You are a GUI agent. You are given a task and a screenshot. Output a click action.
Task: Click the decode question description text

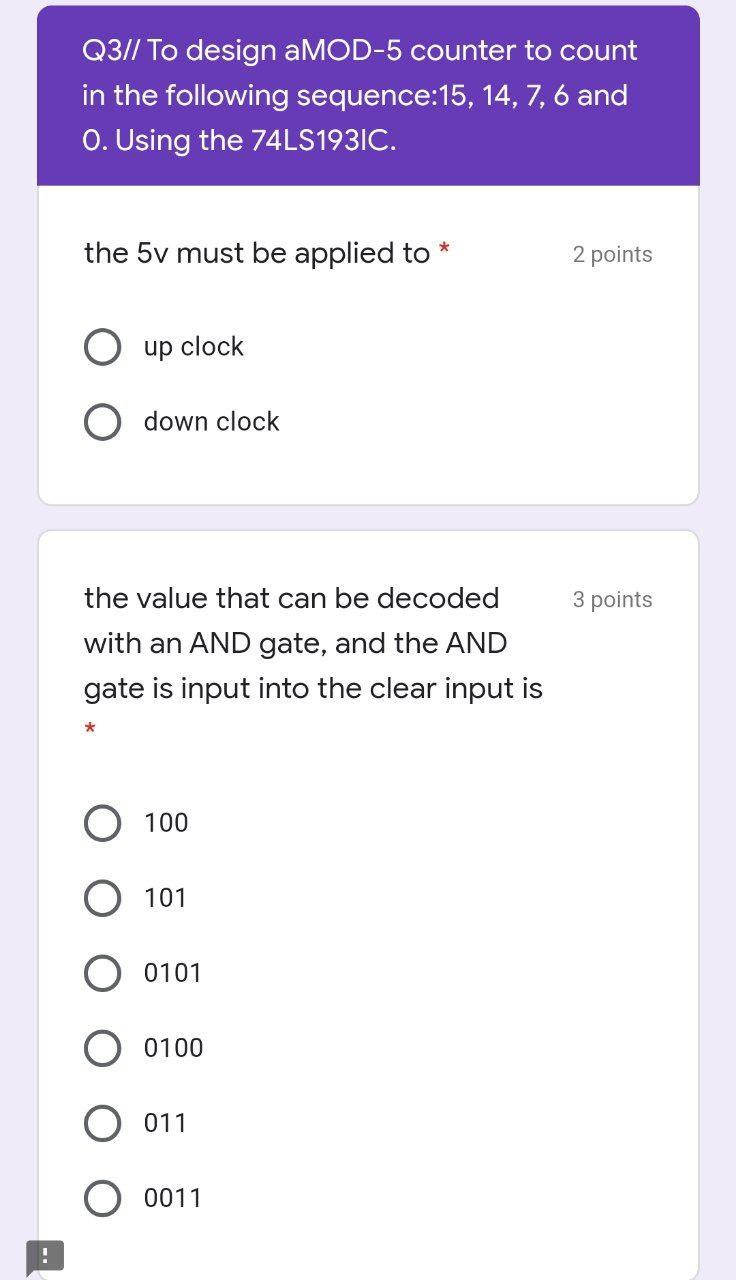pos(312,643)
